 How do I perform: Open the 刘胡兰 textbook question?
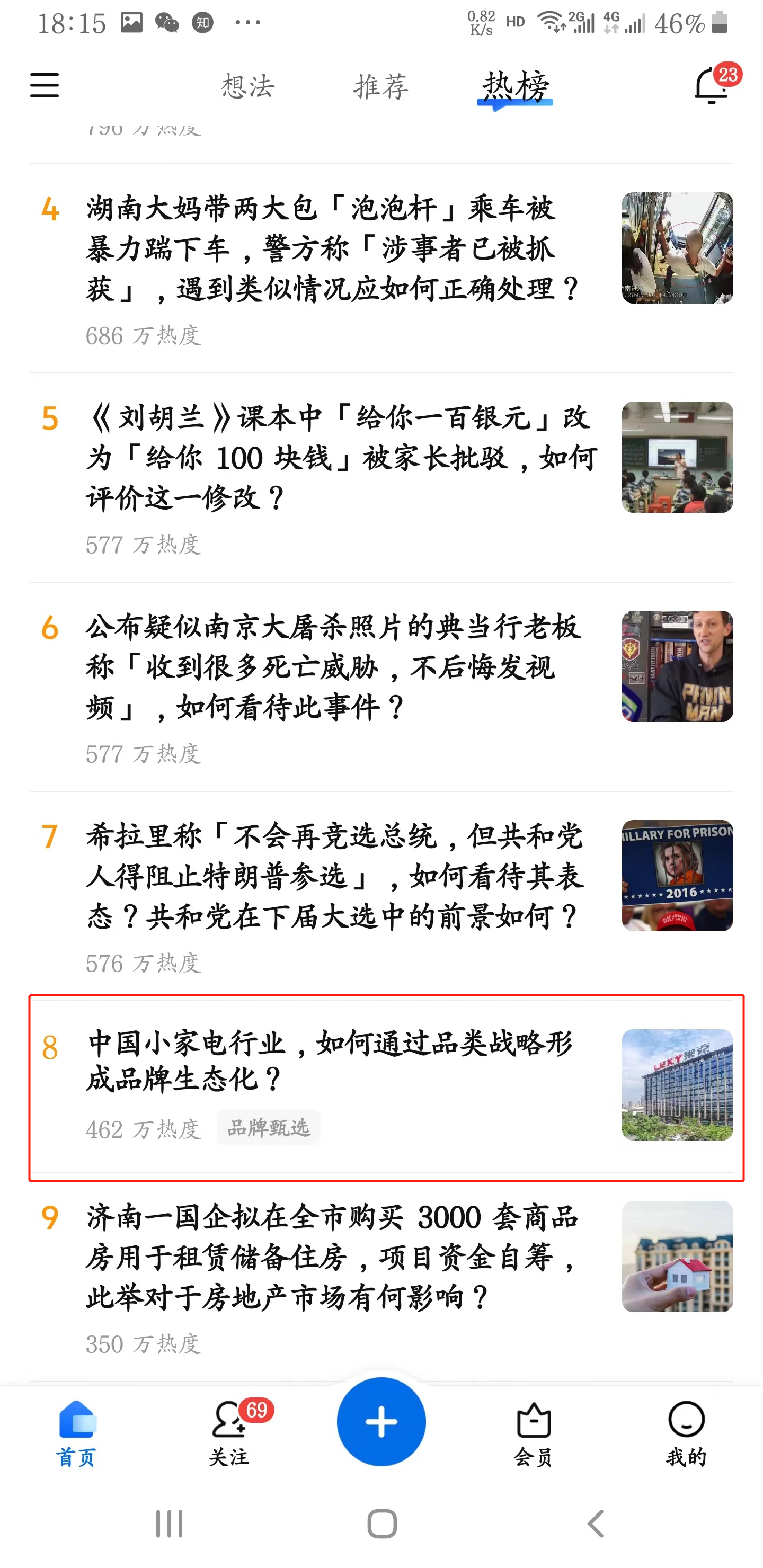(x=341, y=458)
